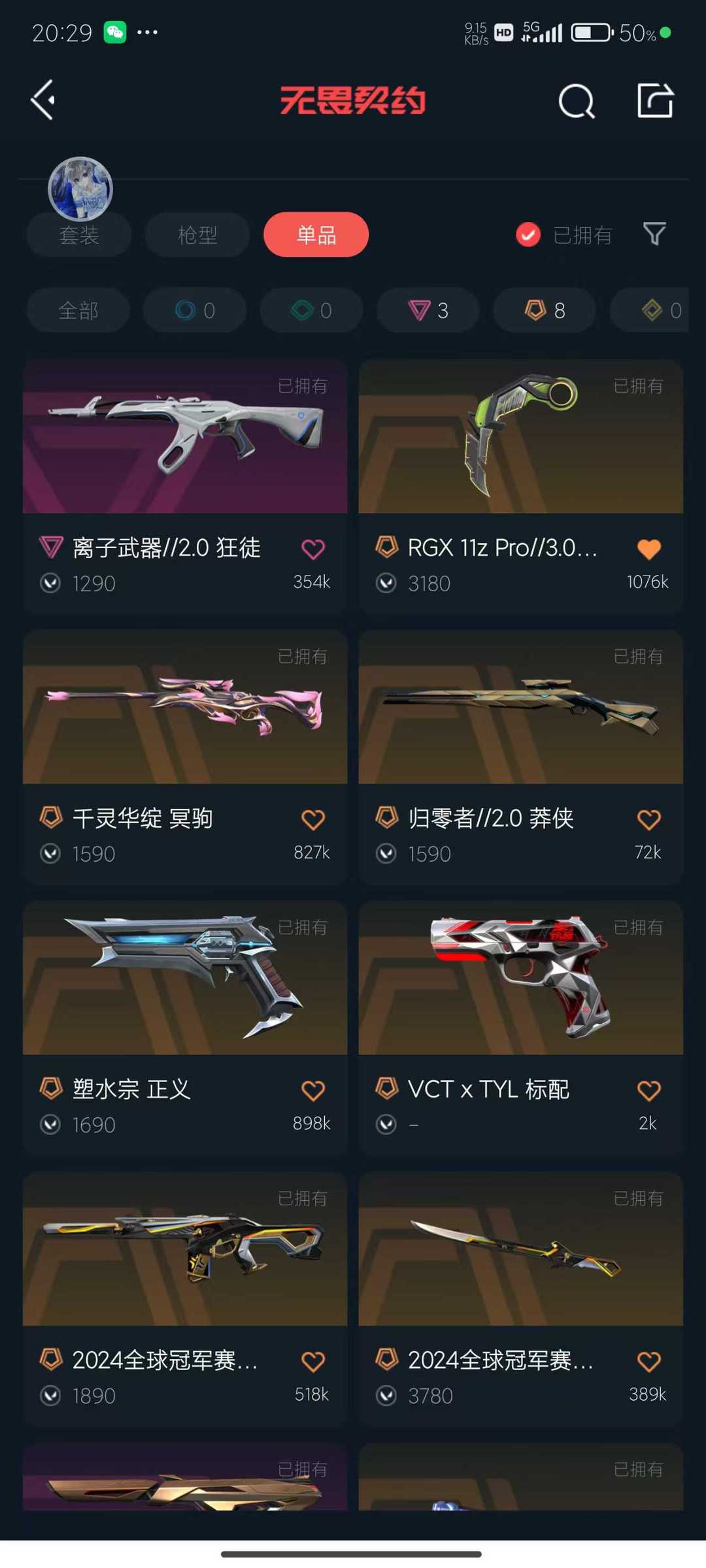Screen dimensions: 706x1568
Task: Switch to the 套装 tab
Action: [x=79, y=235]
